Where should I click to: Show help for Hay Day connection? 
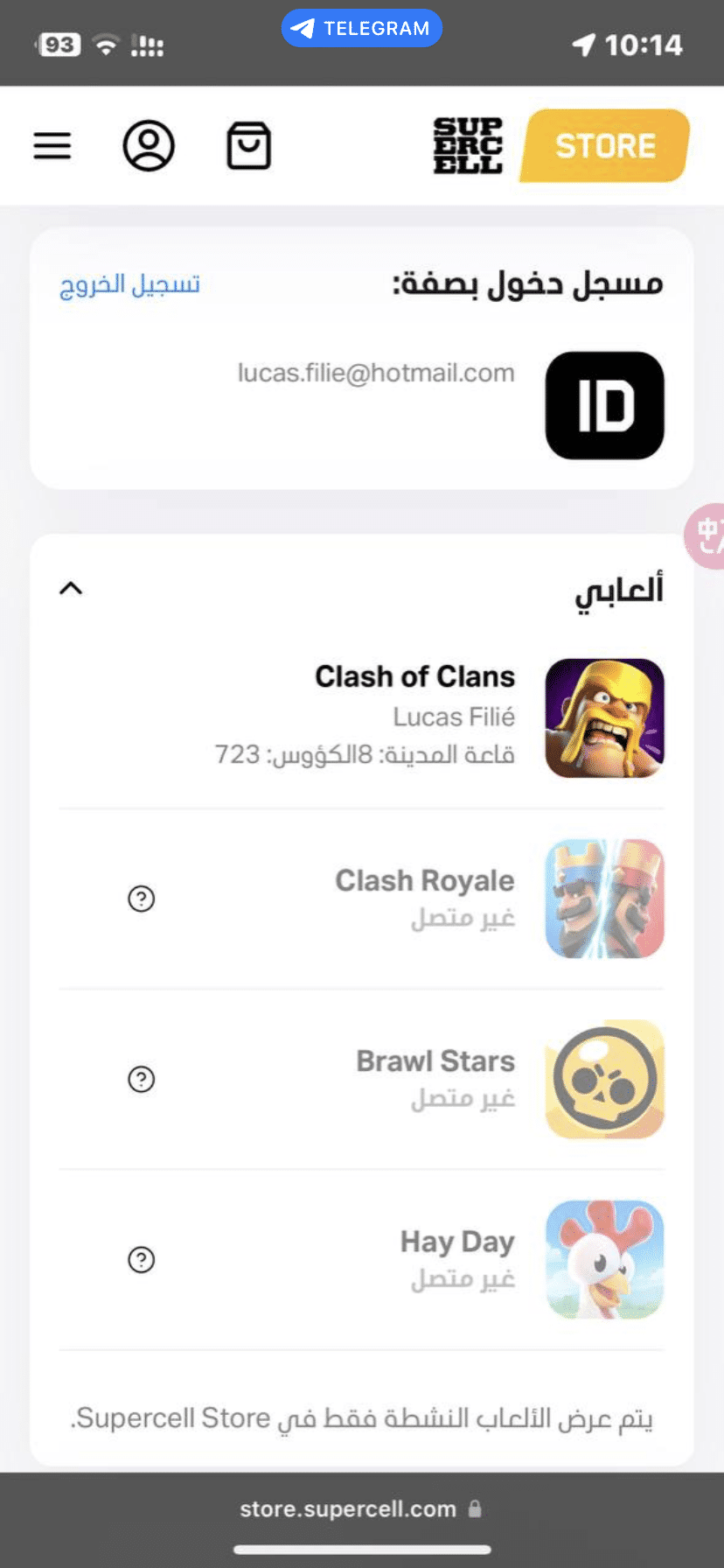(x=141, y=1259)
